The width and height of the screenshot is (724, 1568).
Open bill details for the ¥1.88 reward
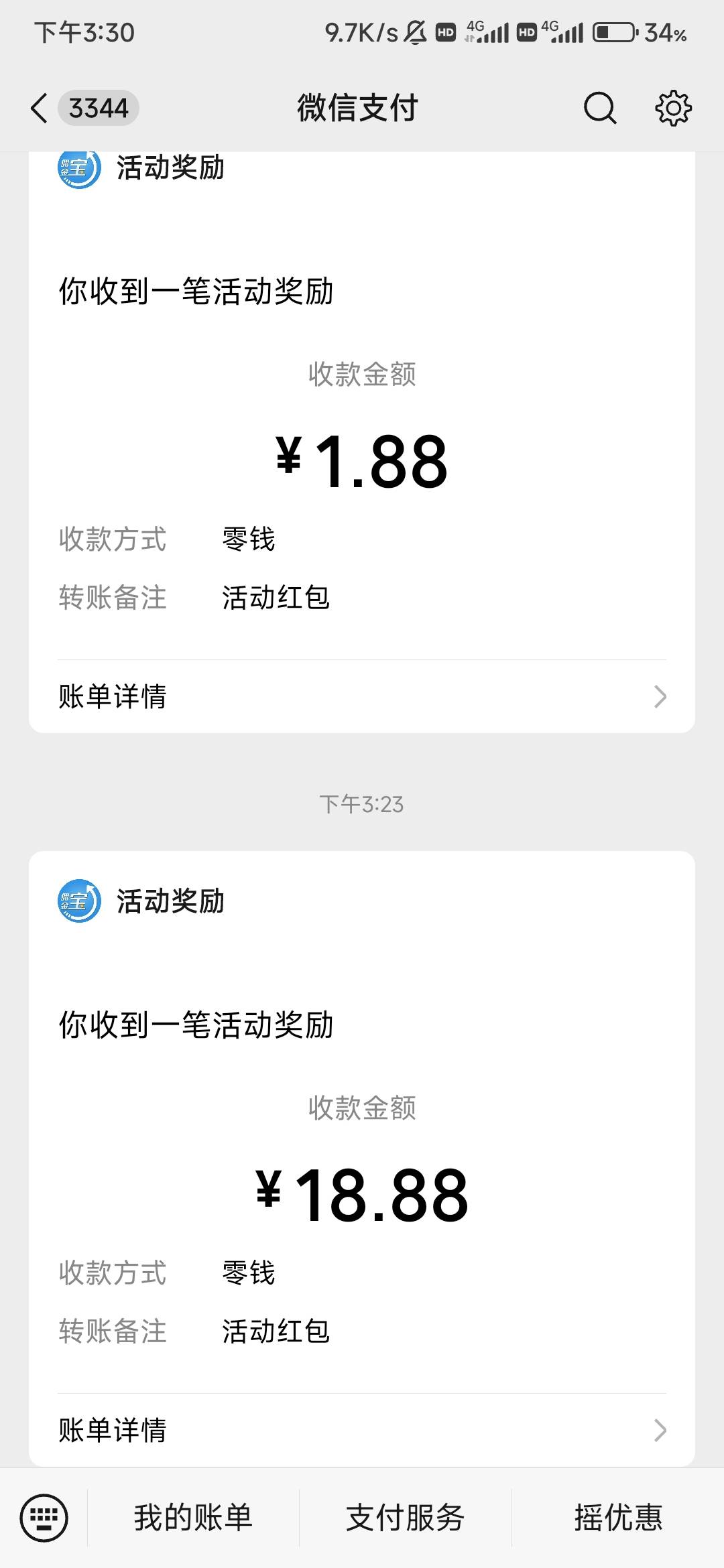[362, 697]
